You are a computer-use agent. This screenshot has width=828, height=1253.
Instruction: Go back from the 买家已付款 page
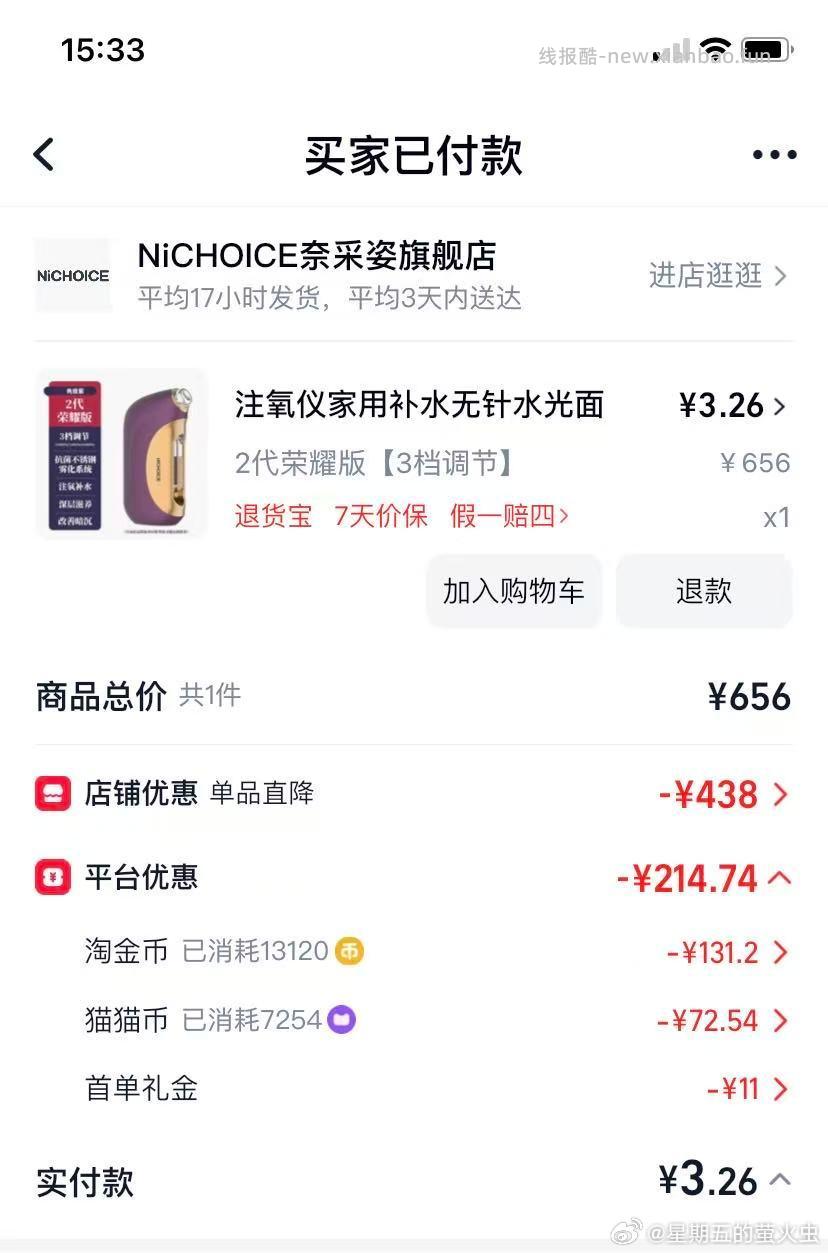[44, 155]
